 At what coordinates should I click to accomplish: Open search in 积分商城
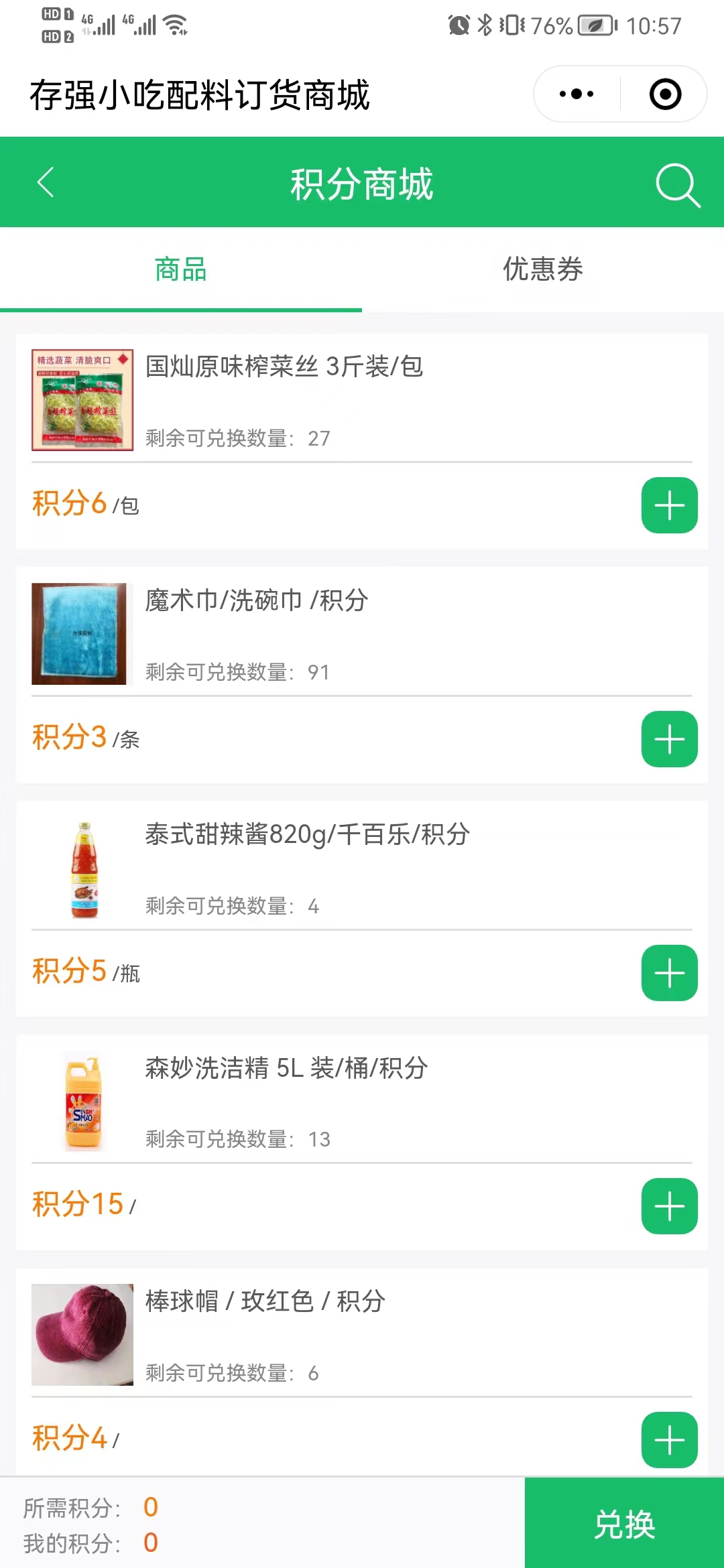click(x=677, y=185)
